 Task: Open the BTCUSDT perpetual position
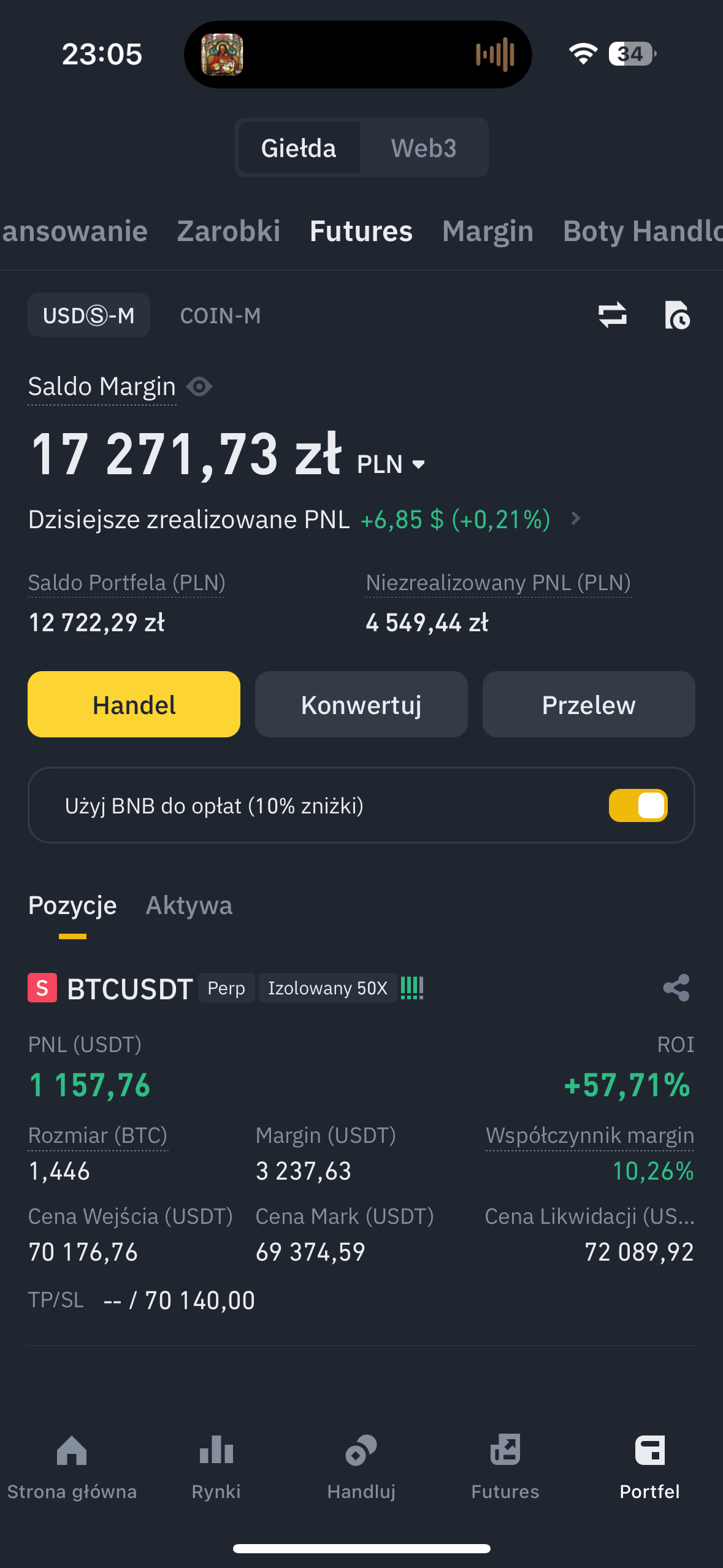pyautogui.click(x=130, y=989)
